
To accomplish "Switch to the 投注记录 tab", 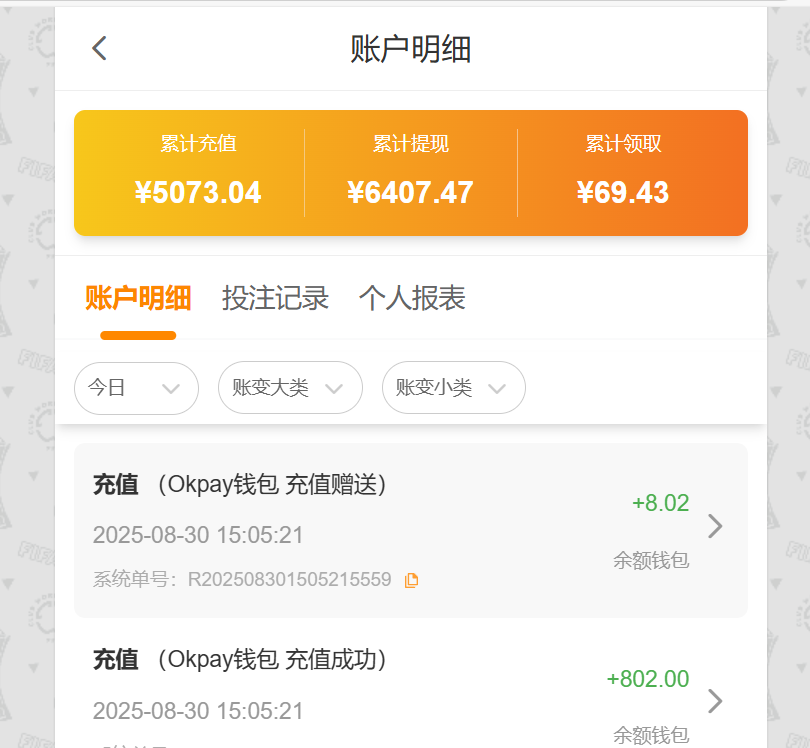I will [275, 298].
